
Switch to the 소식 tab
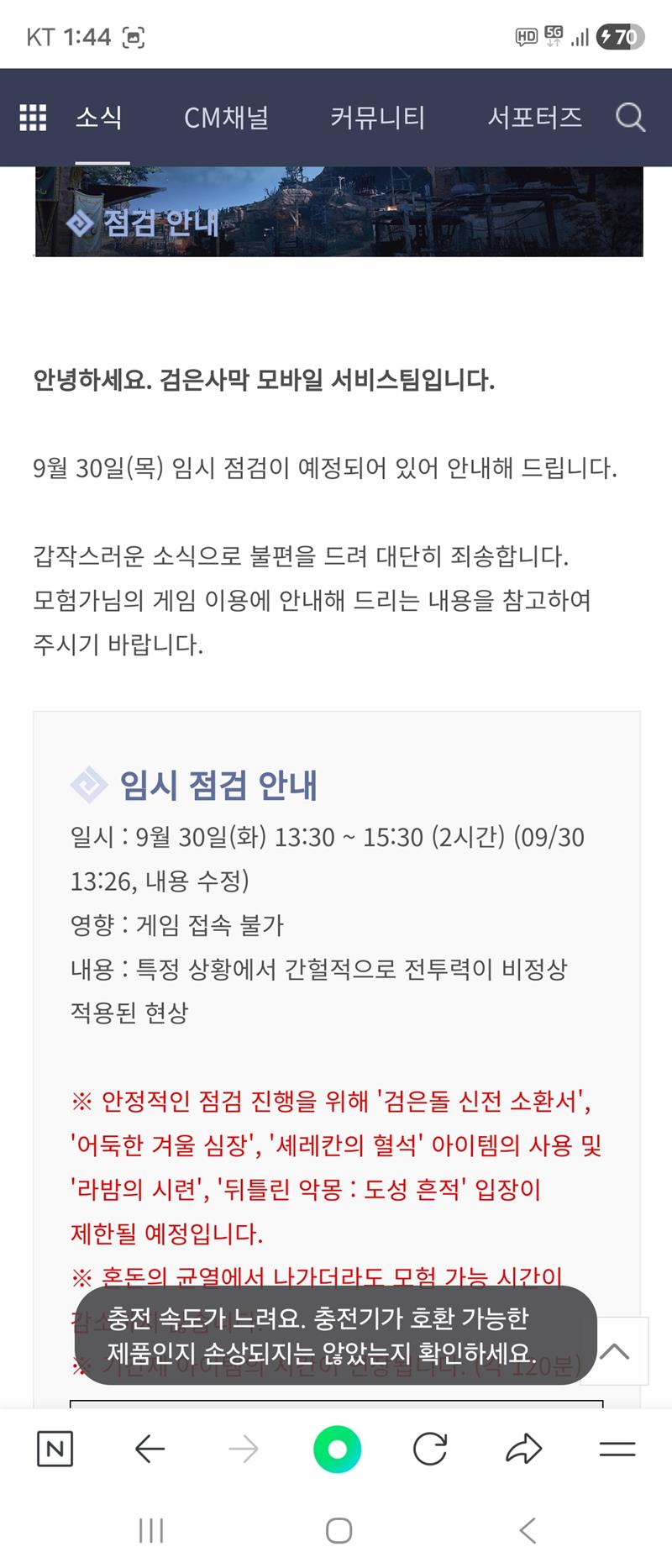point(99,118)
